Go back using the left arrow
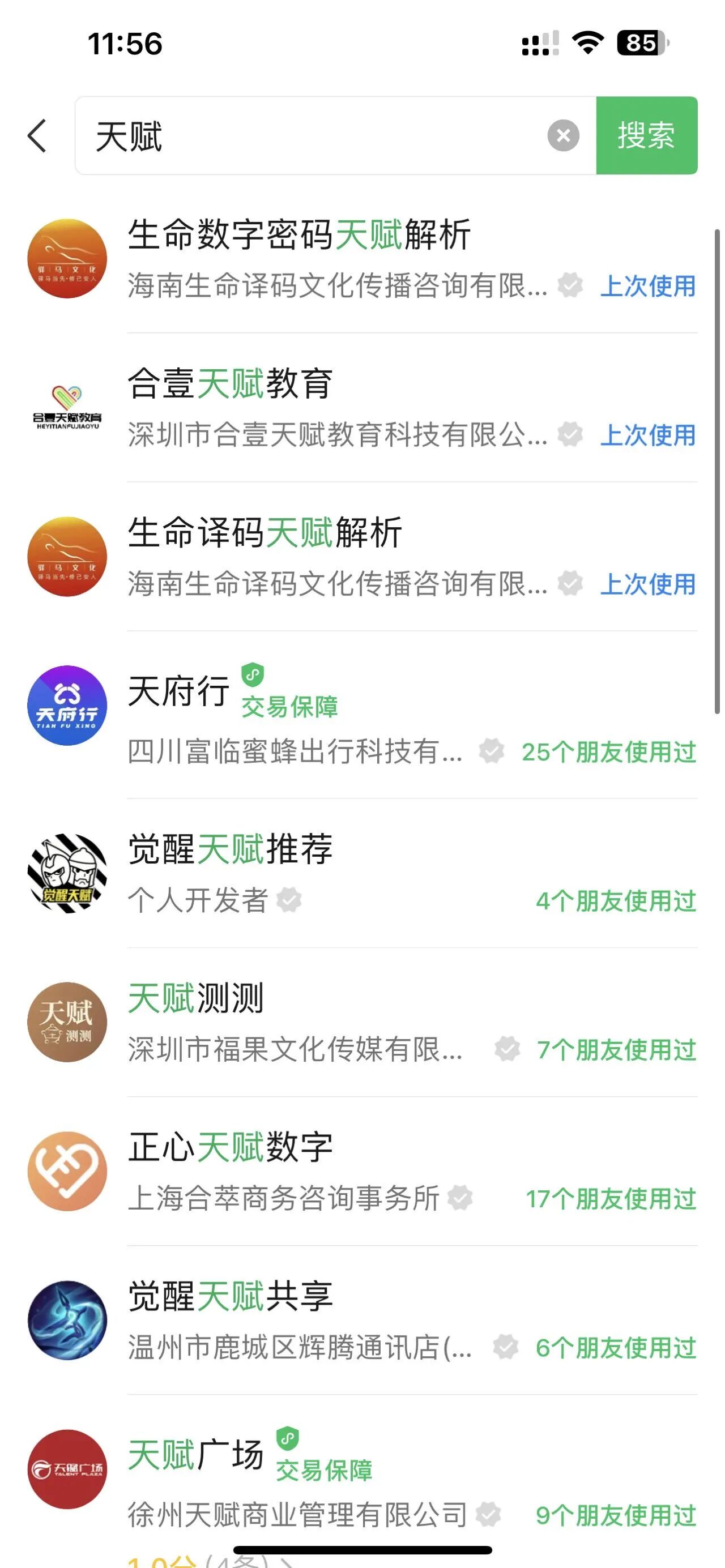This screenshot has height=1568, width=725. 37,135
